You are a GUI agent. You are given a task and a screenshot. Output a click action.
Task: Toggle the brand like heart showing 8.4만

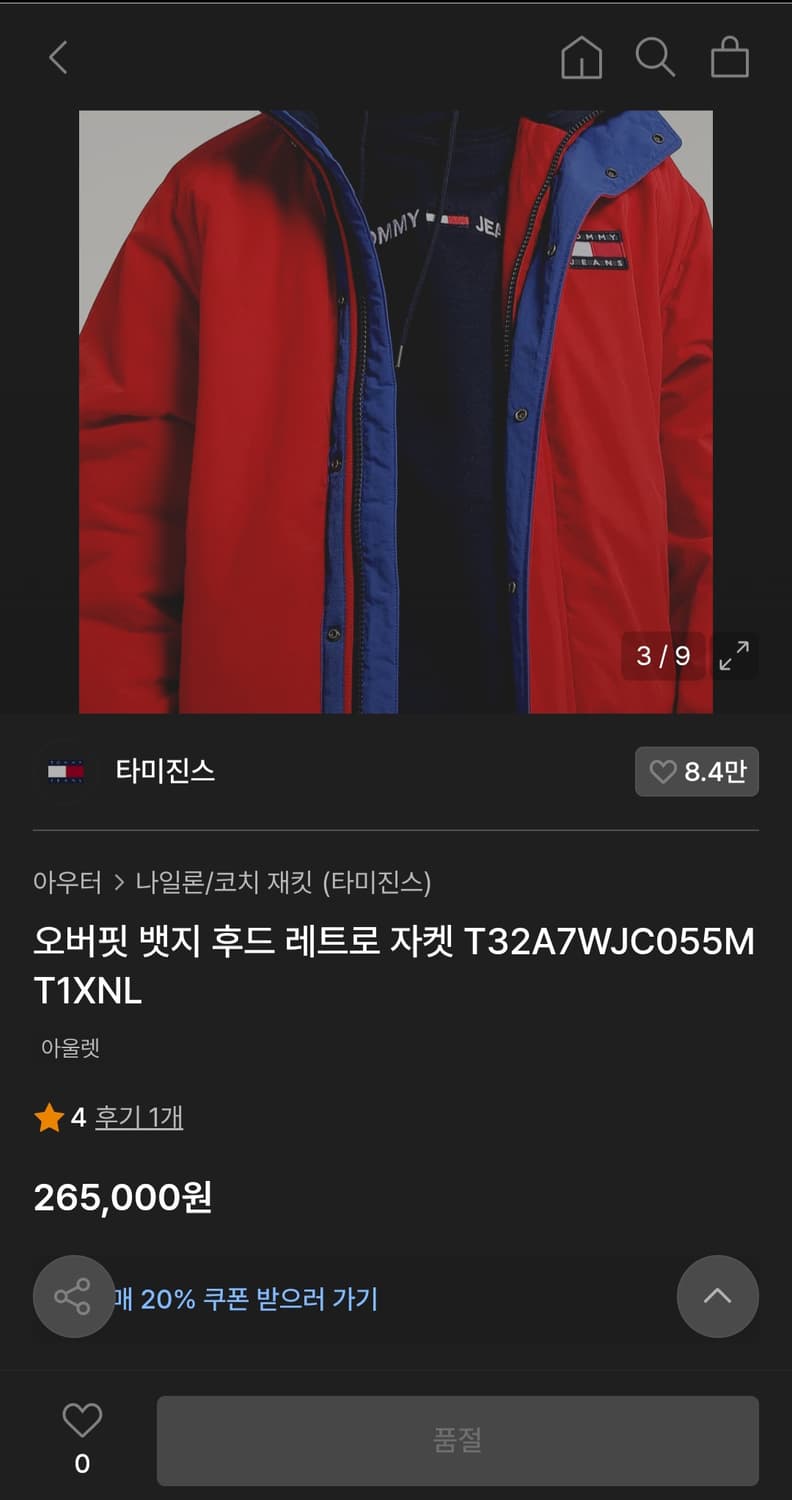coord(697,772)
